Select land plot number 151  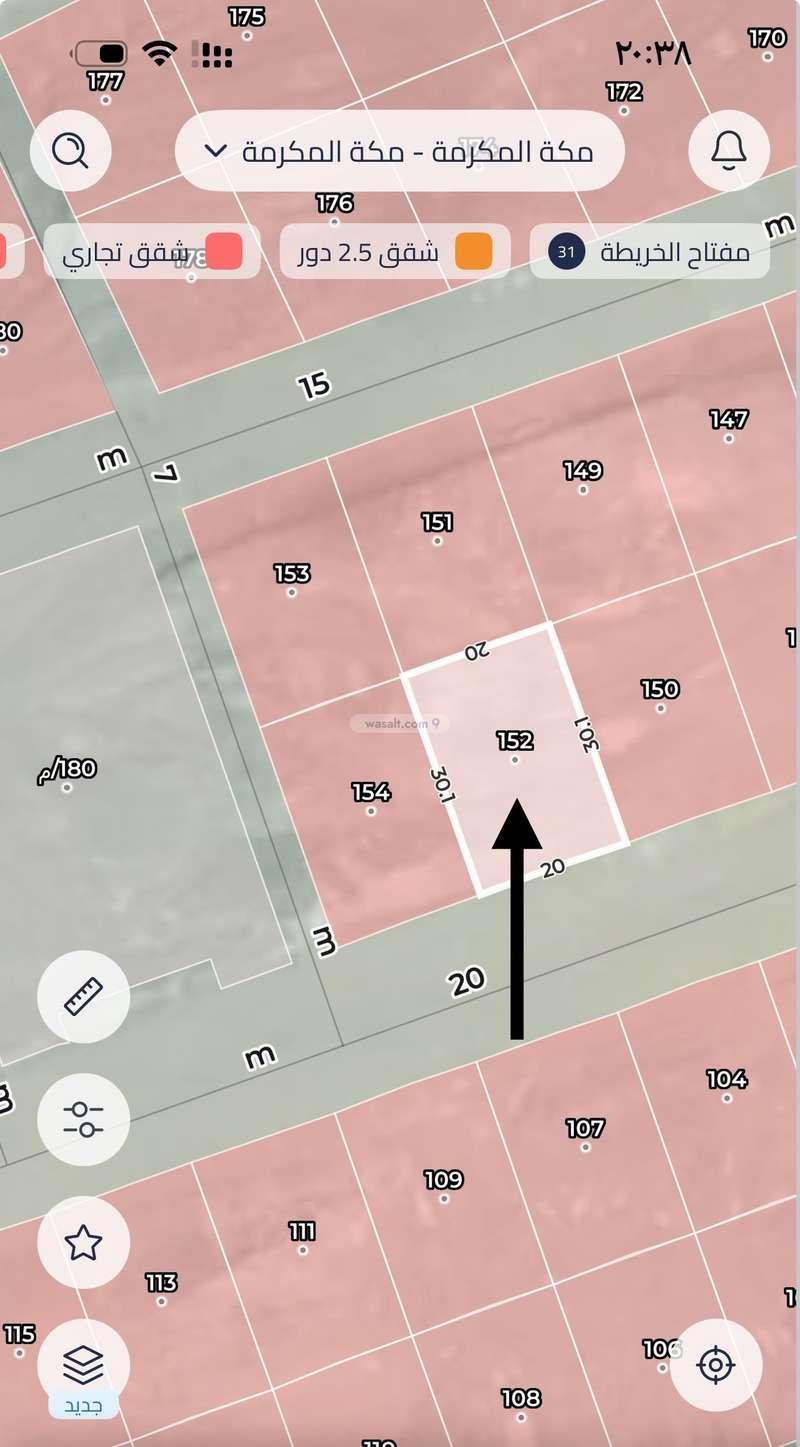pos(437,531)
